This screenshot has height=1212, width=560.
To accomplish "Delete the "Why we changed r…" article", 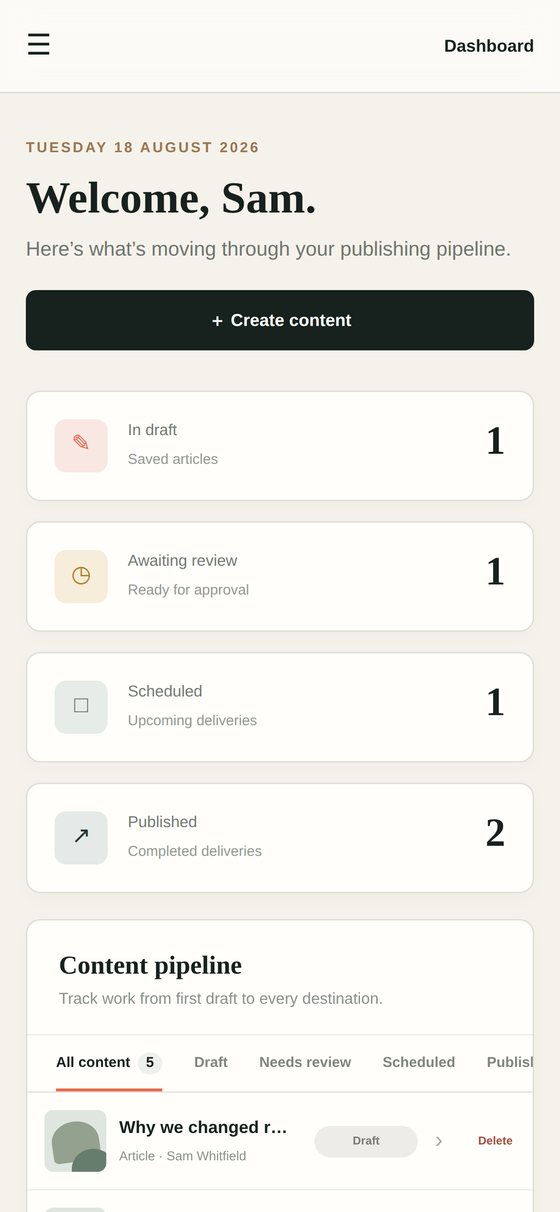I will (495, 1141).
